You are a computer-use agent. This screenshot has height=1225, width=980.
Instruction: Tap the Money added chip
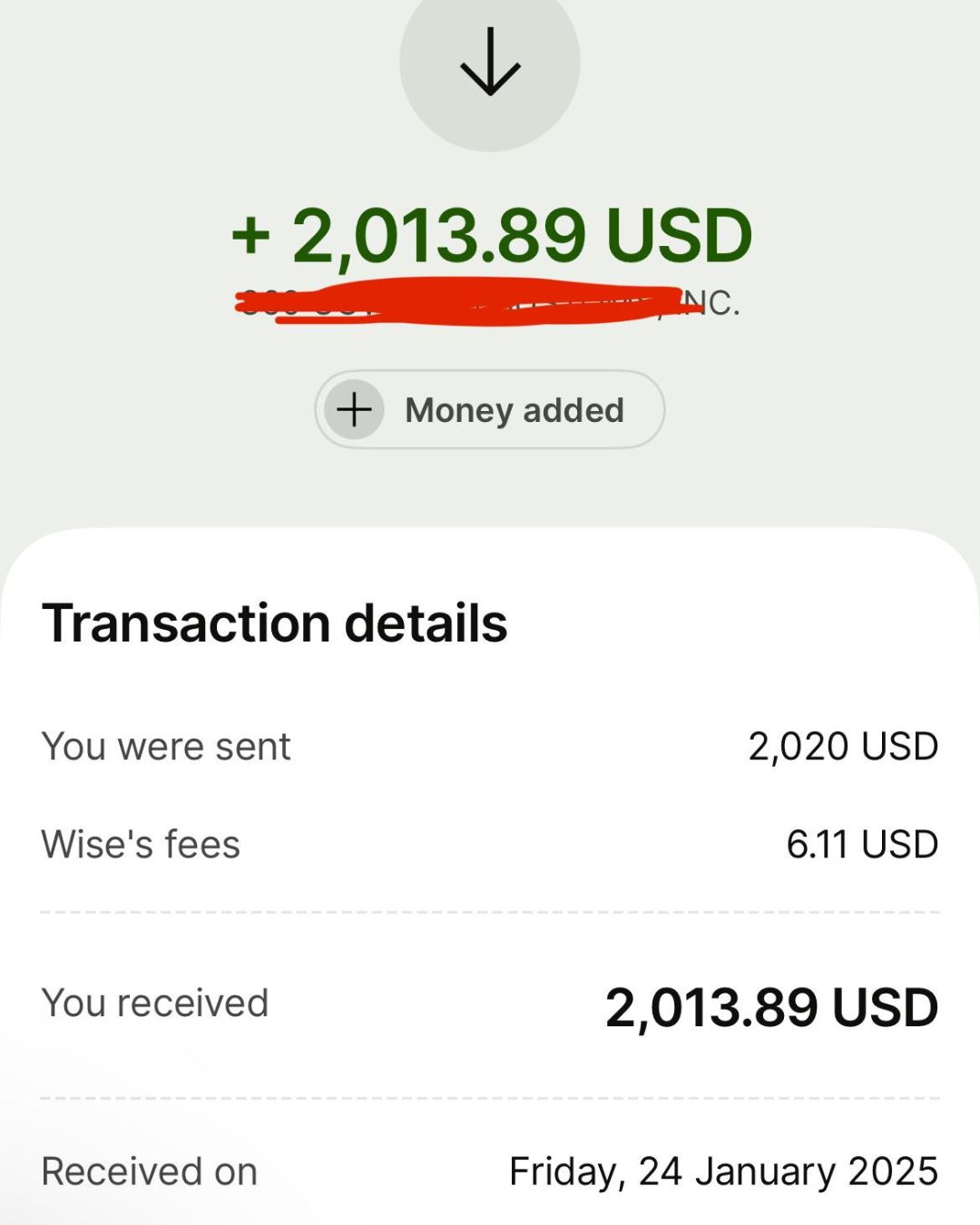coord(490,410)
